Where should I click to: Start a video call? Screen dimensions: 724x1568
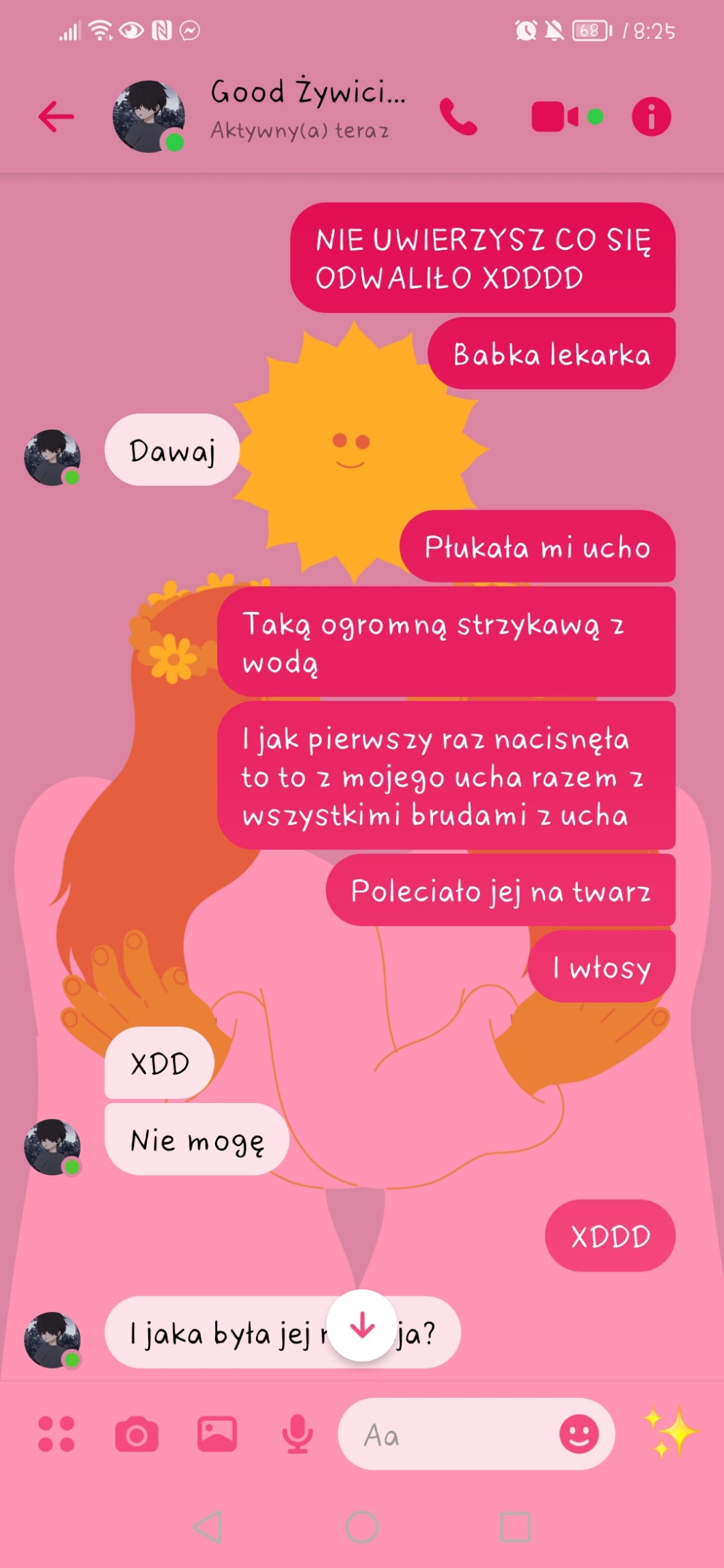(555, 117)
